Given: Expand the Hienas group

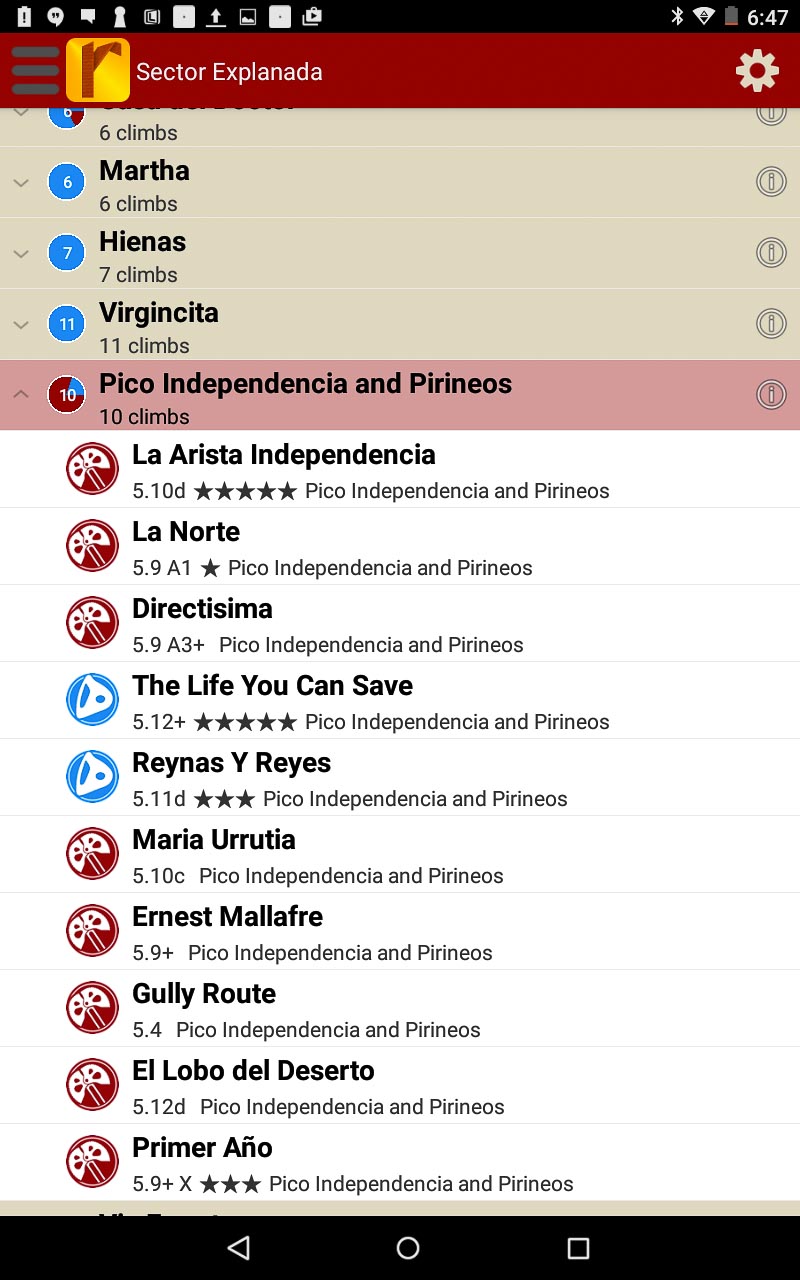Looking at the screenshot, I should click(21, 254).
